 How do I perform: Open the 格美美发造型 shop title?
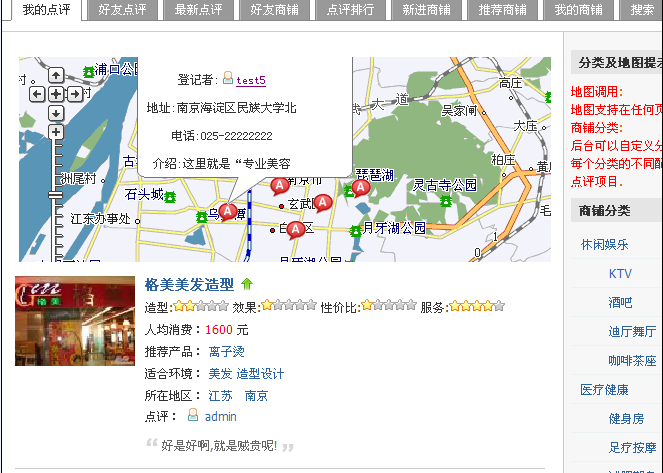tap(189, 285)
